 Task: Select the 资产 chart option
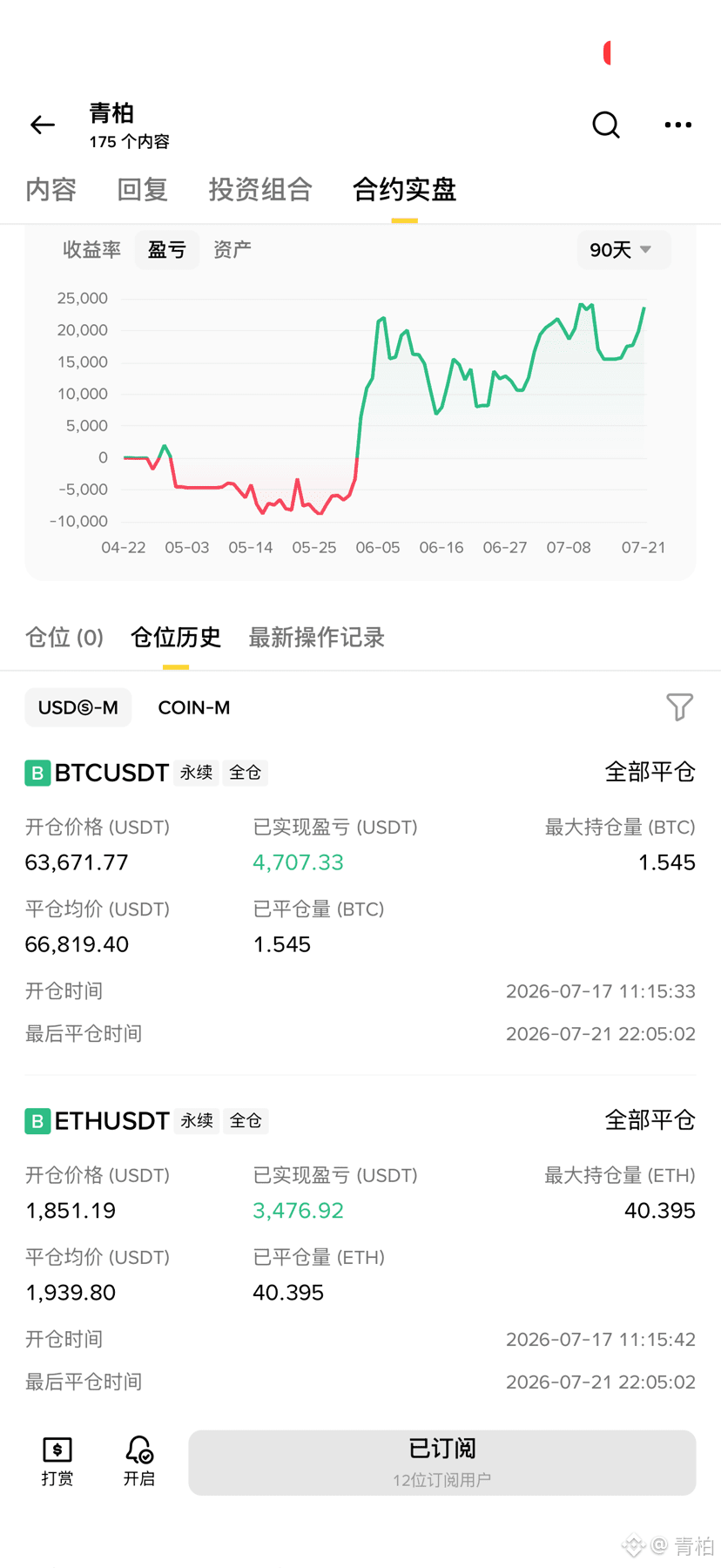point(232,250)
